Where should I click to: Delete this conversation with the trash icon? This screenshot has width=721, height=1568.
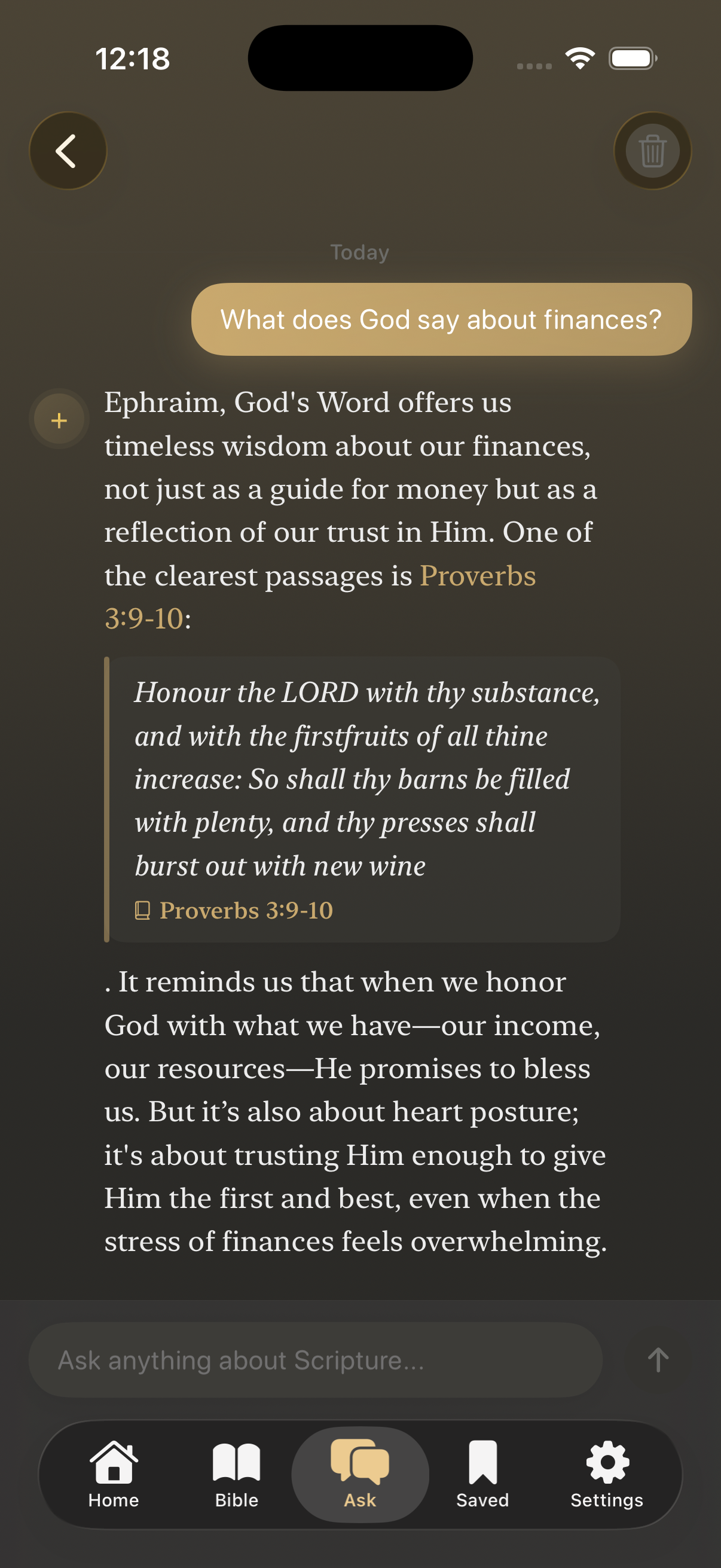coord(652,150)
